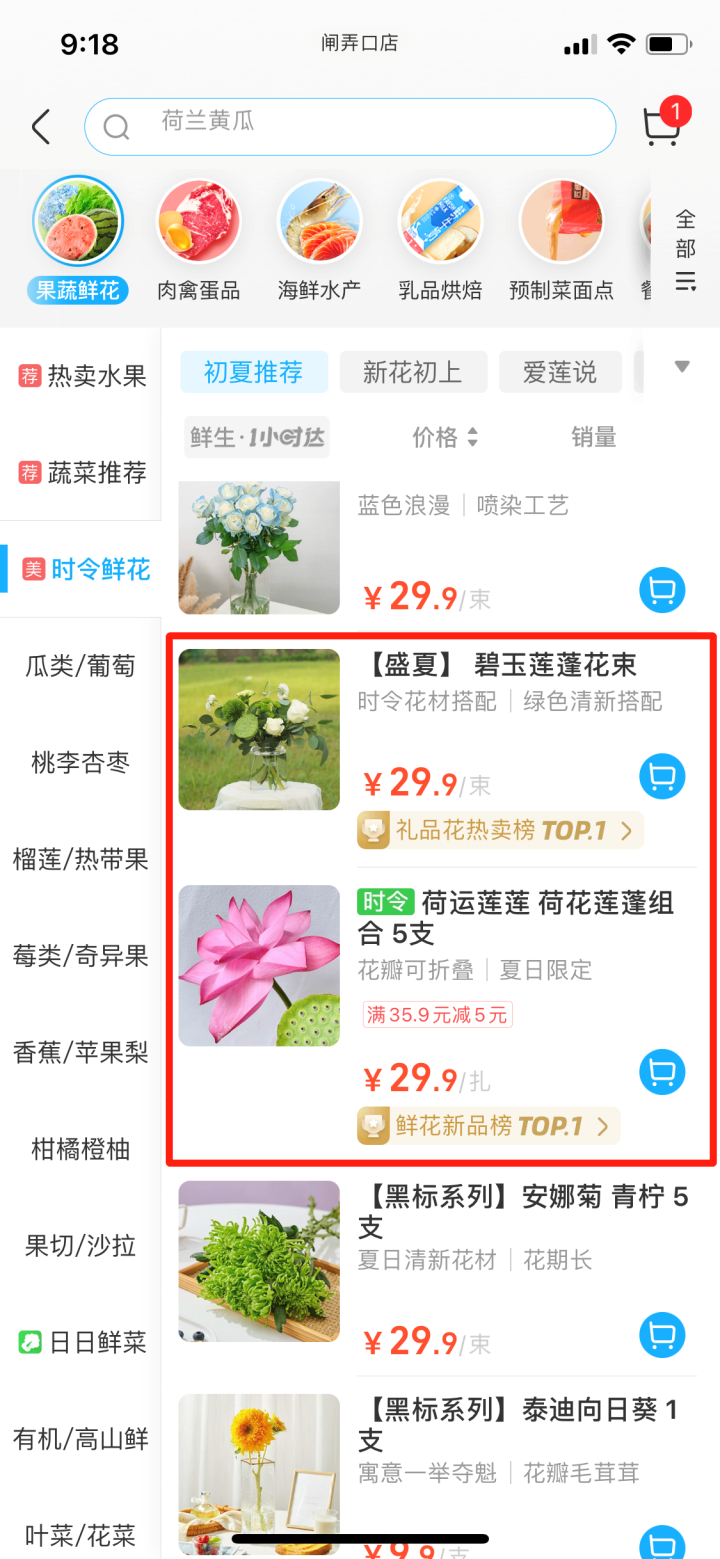720x1559 pixels.
Task: Choose the 新花初上 filter chip
Action: pos(413,373)
